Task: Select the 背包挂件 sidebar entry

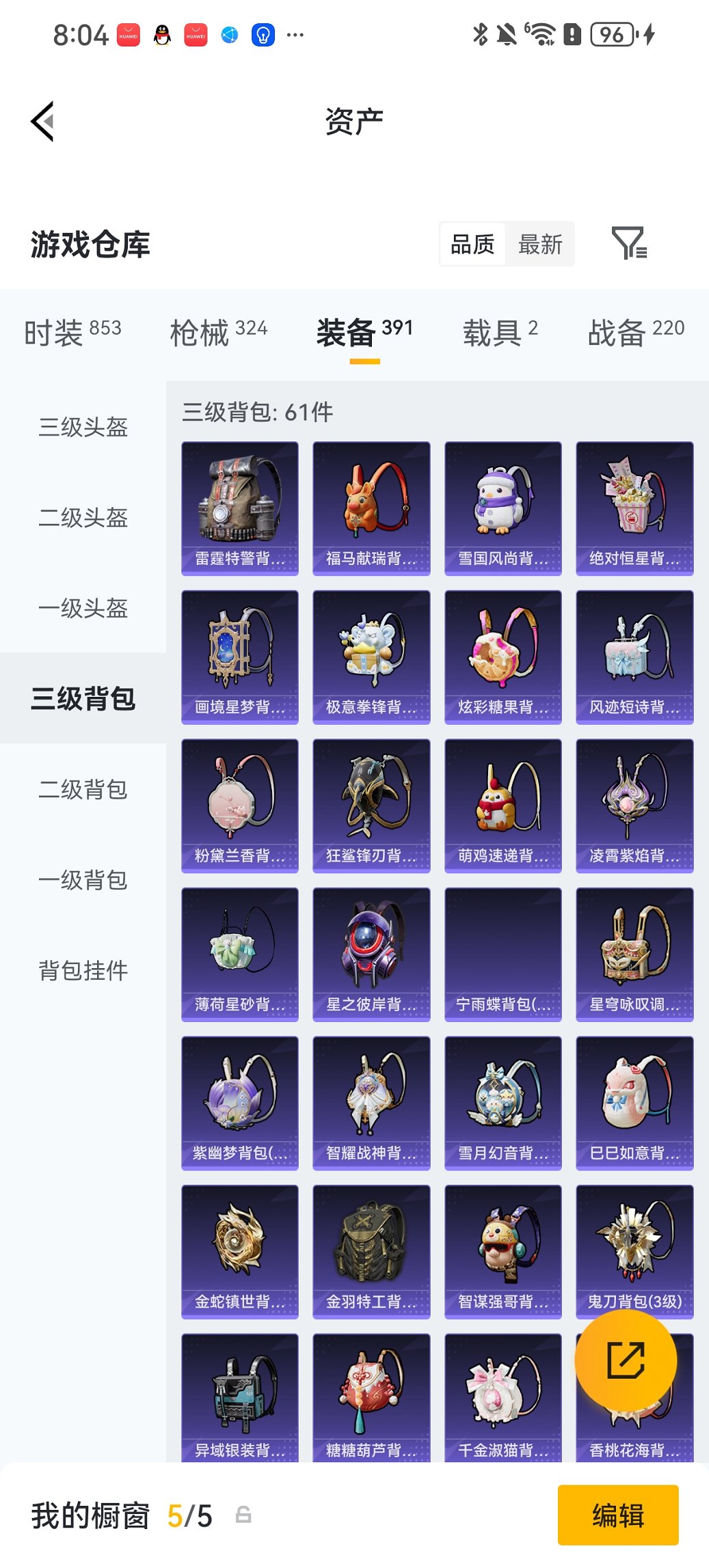Action: 83,970
